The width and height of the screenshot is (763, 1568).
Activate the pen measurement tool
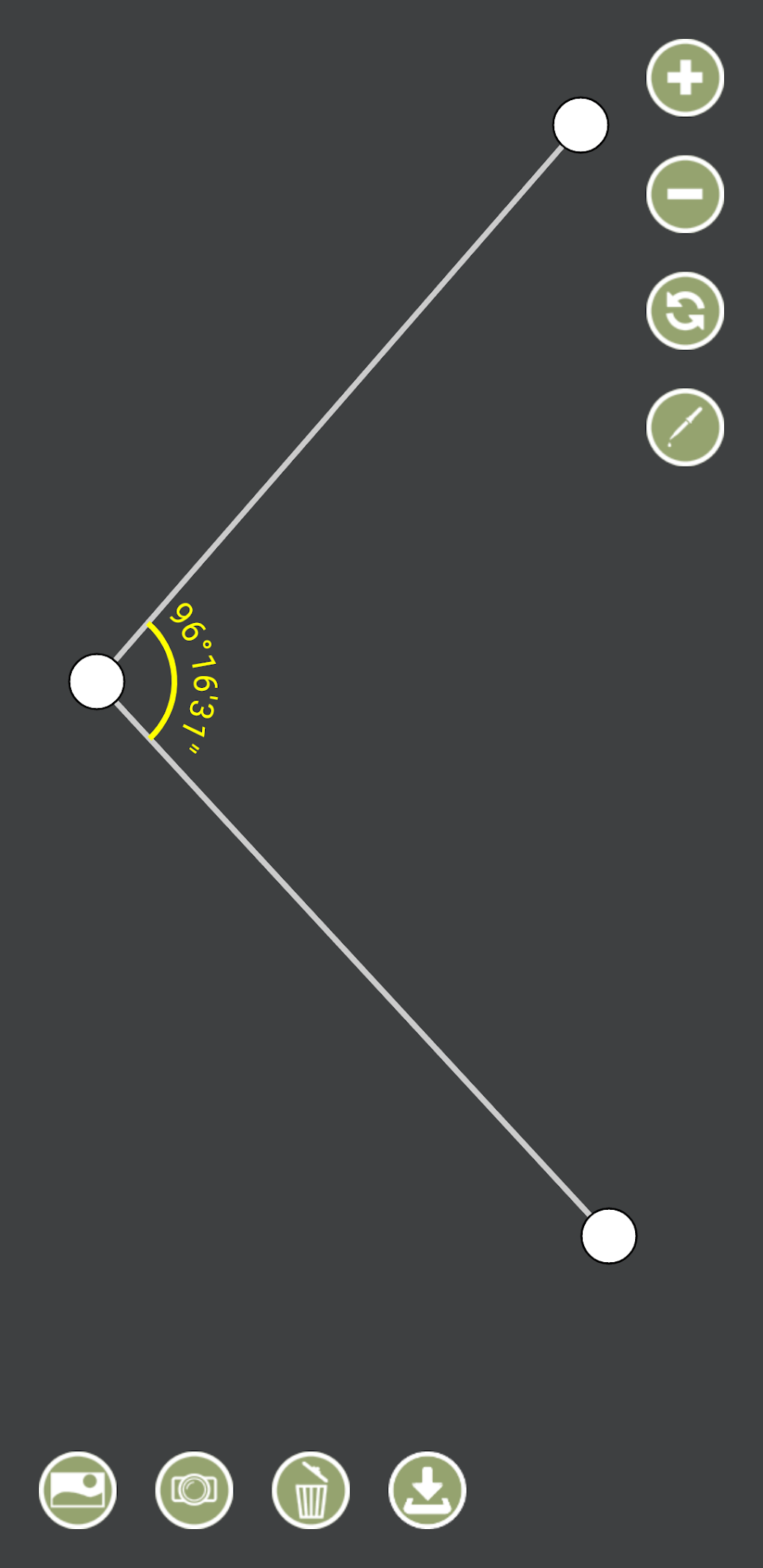[684, 427]
